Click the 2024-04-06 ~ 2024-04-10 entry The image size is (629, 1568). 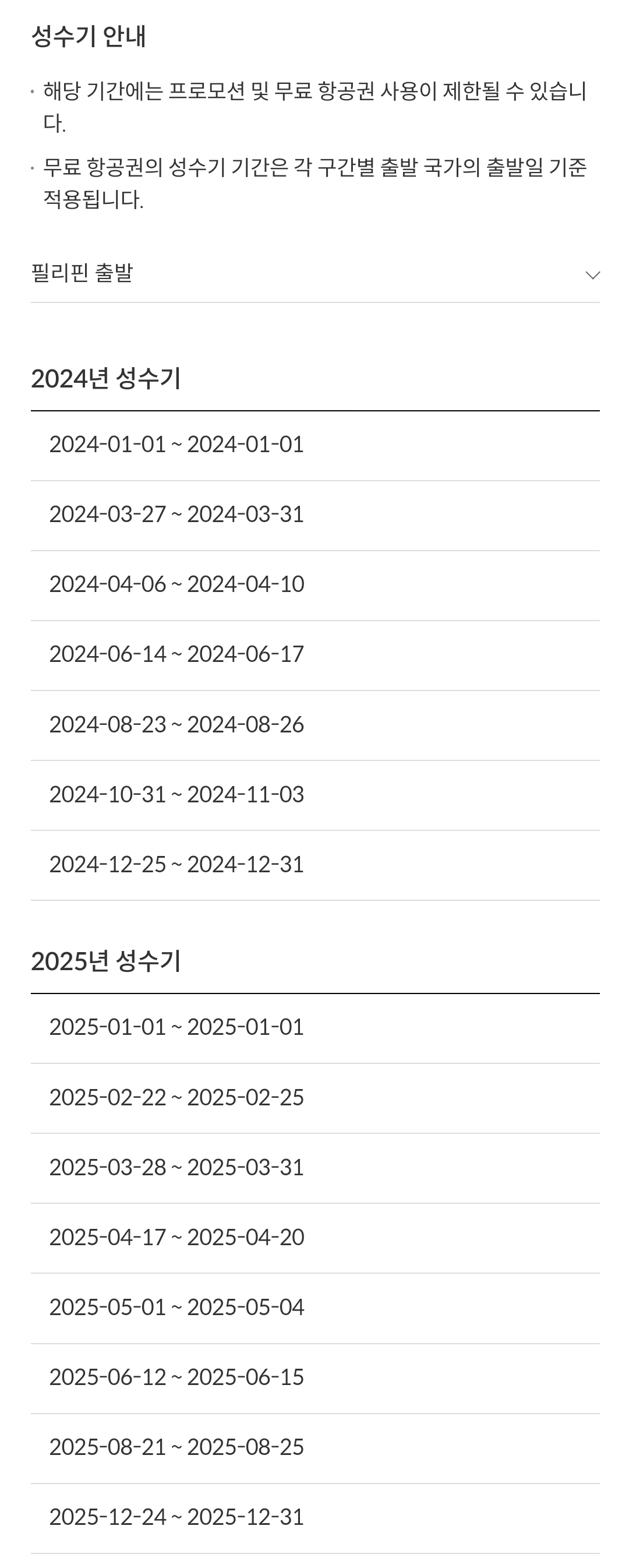[x=178, y=585]
